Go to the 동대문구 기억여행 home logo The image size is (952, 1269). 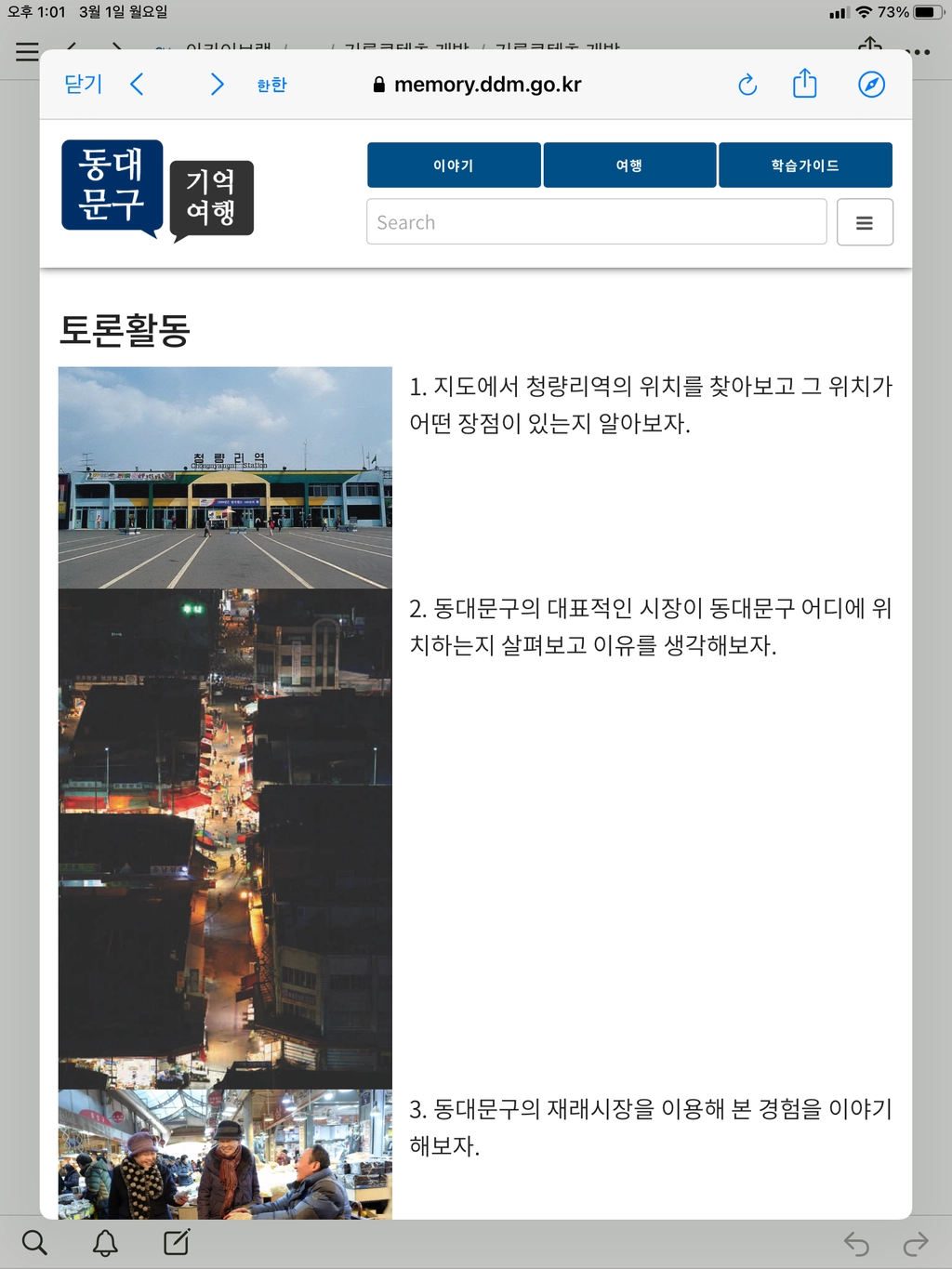[158, 192]
